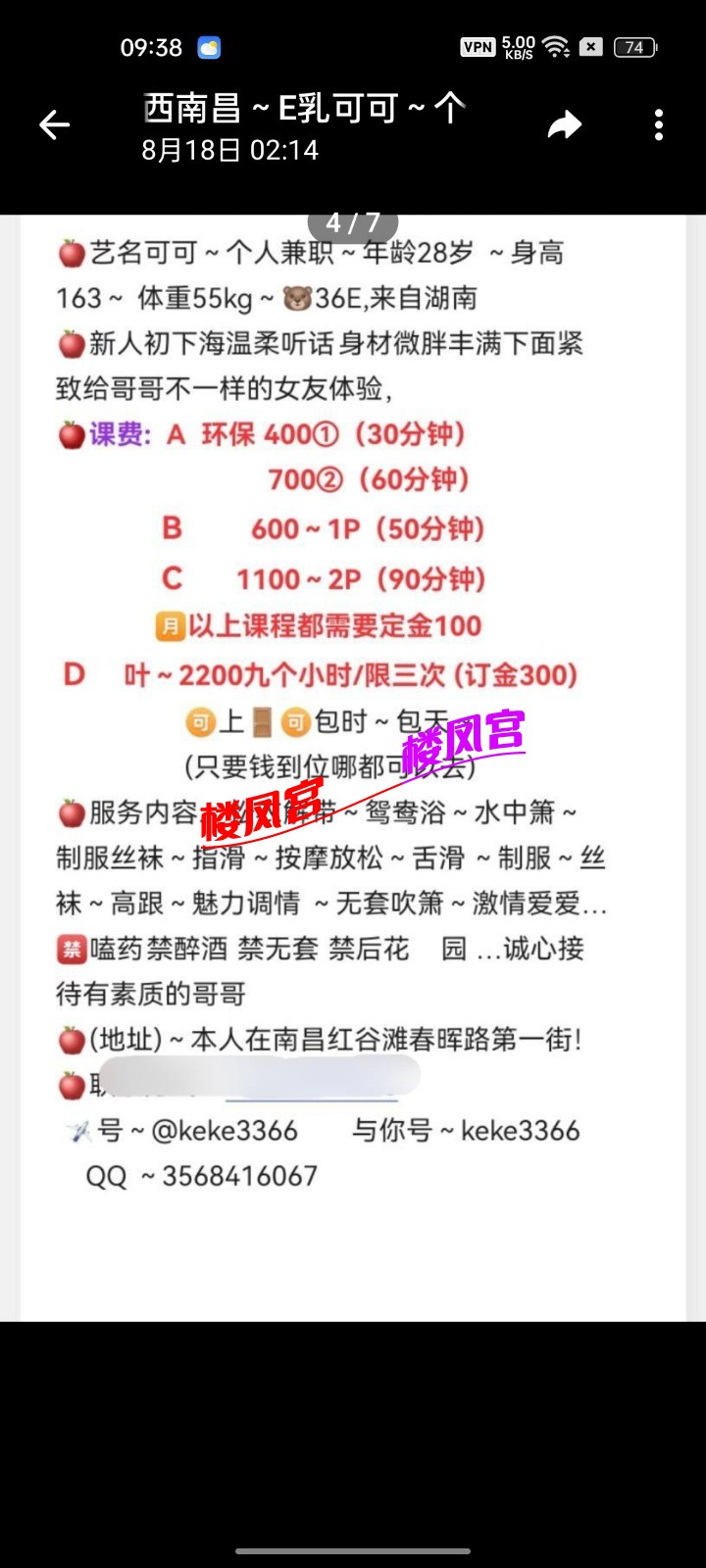
Task: Tap the VPN indicator in the status bar
Action: [x=478, y=44]
